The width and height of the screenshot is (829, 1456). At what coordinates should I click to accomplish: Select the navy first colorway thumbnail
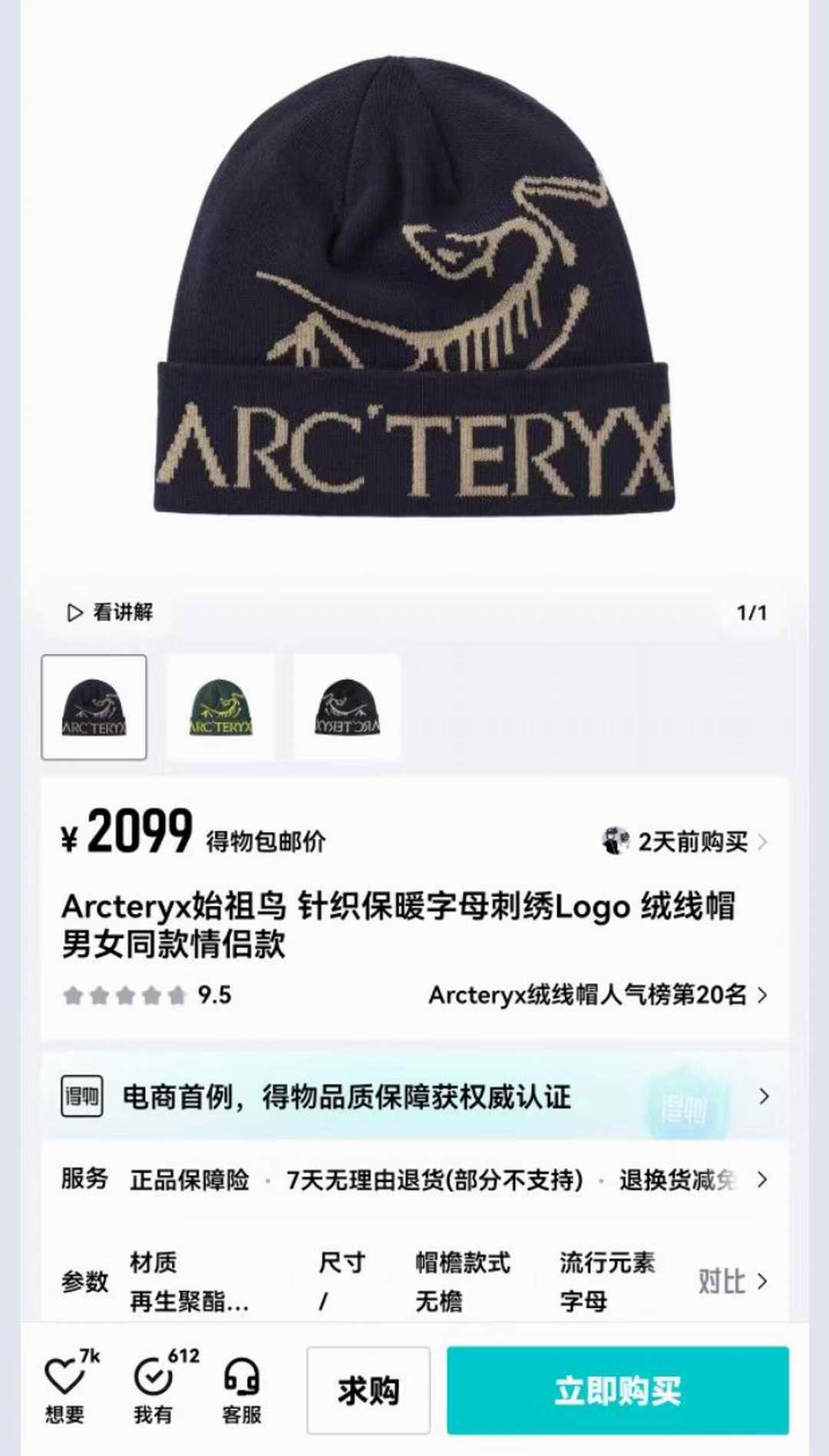(x=95, y=707)
